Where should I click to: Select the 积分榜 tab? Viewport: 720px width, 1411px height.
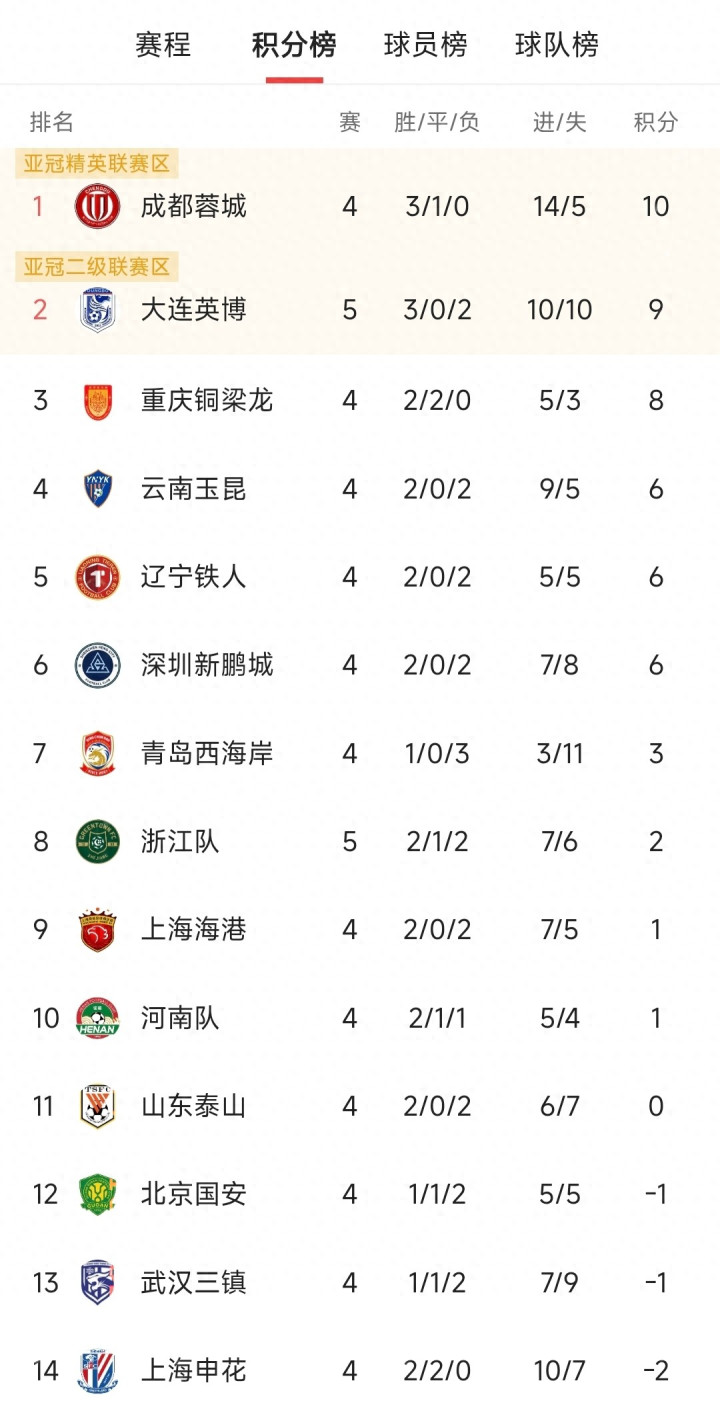294,45
